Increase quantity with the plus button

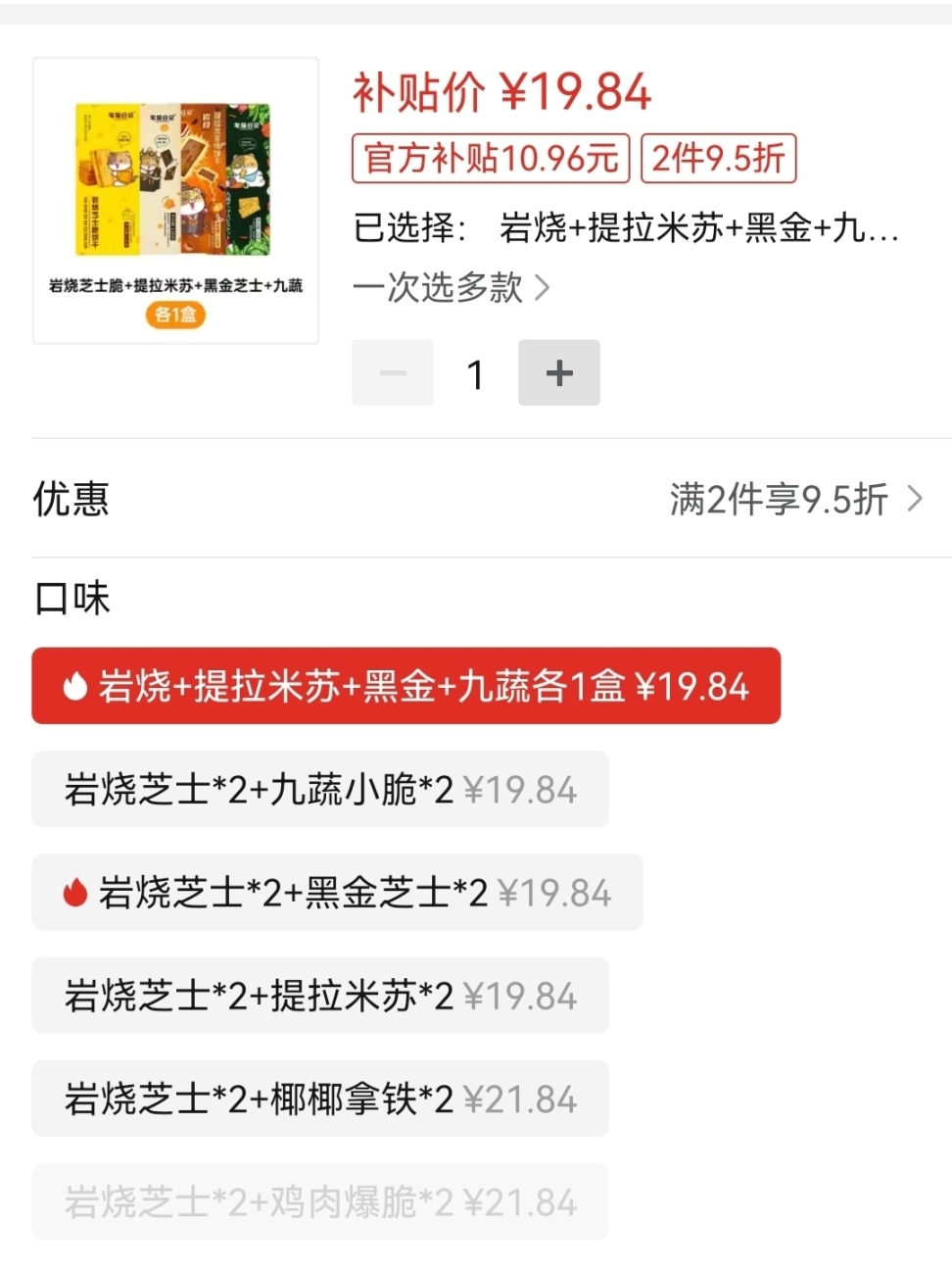(x=558, y=373)
